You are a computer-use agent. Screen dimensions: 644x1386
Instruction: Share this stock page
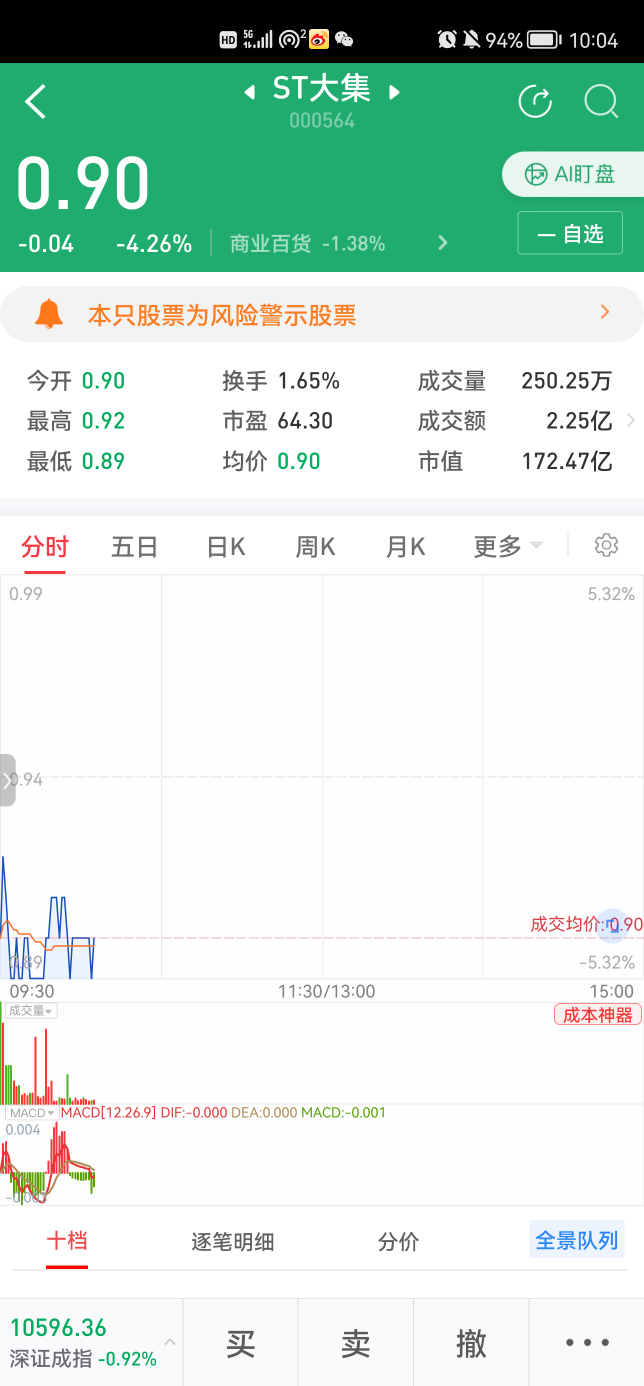(536, 102)
